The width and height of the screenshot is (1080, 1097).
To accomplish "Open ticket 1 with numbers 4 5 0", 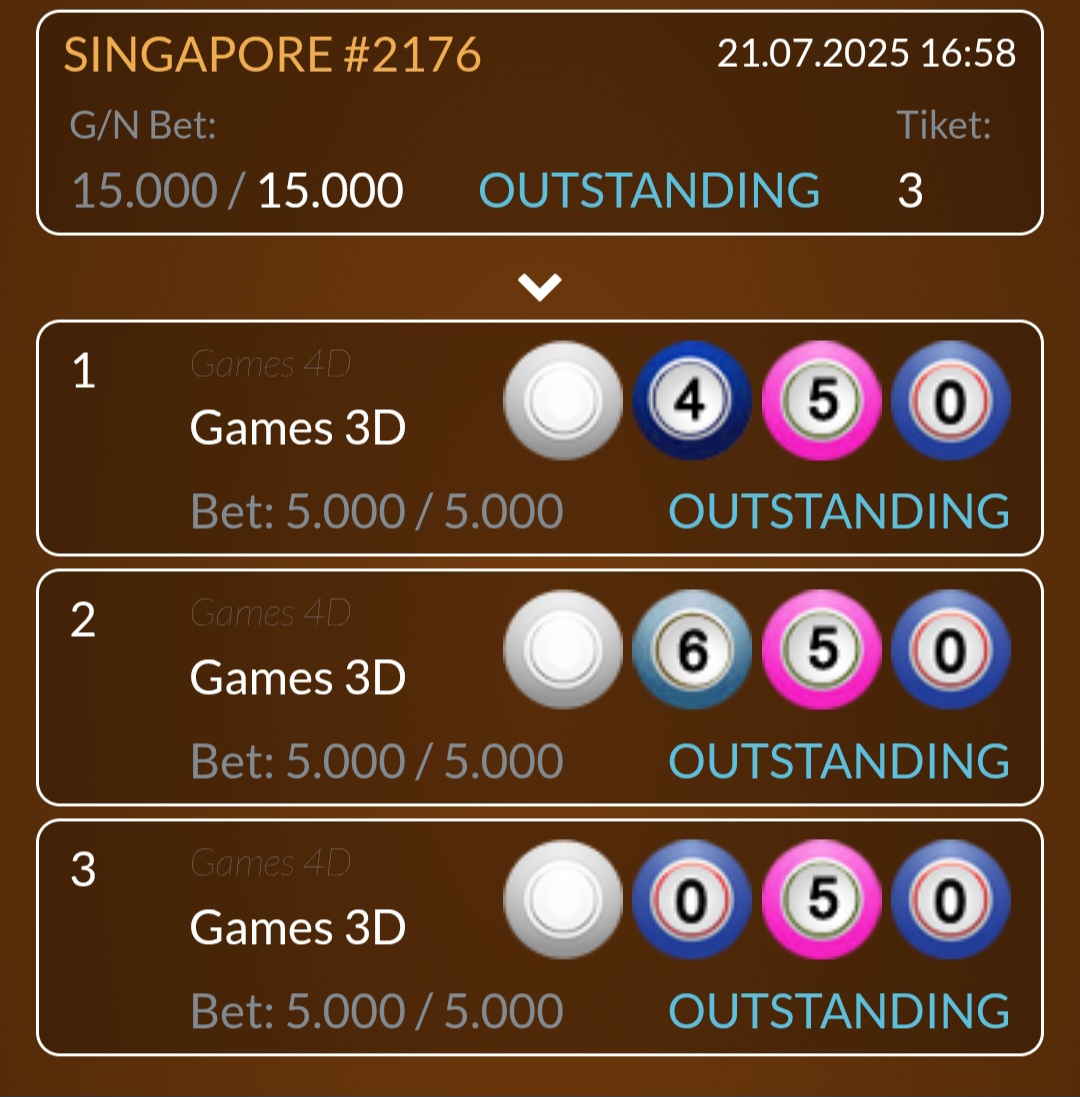I will click(x=540, y=438).
